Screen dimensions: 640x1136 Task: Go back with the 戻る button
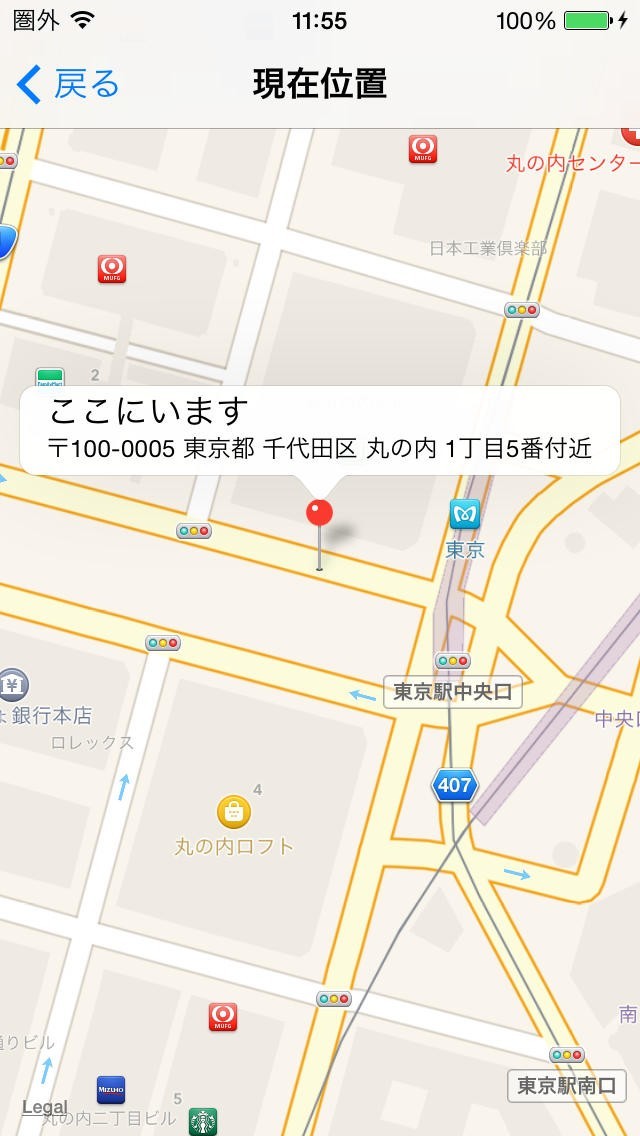(68, 84)
